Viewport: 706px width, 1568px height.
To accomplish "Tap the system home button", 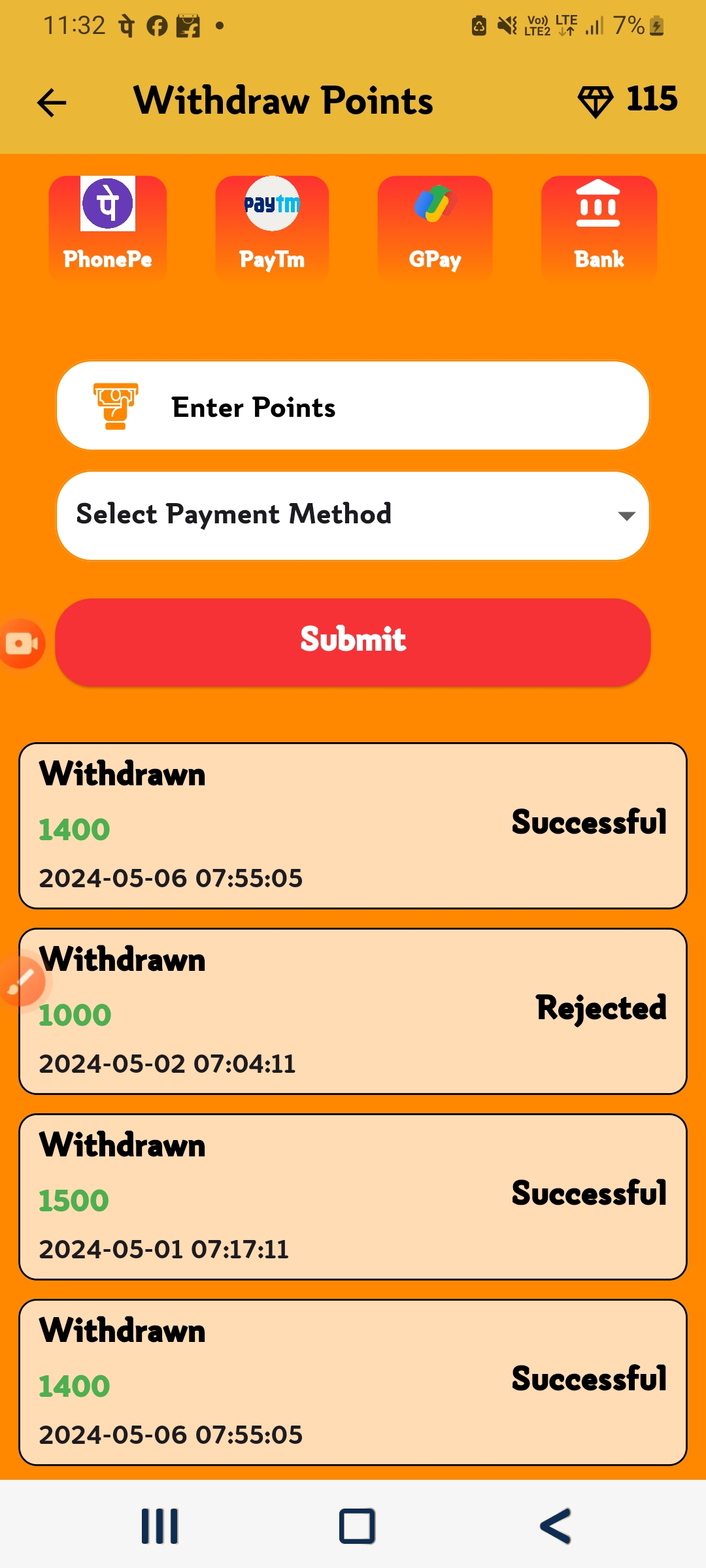I will [x=357, y=1526].
